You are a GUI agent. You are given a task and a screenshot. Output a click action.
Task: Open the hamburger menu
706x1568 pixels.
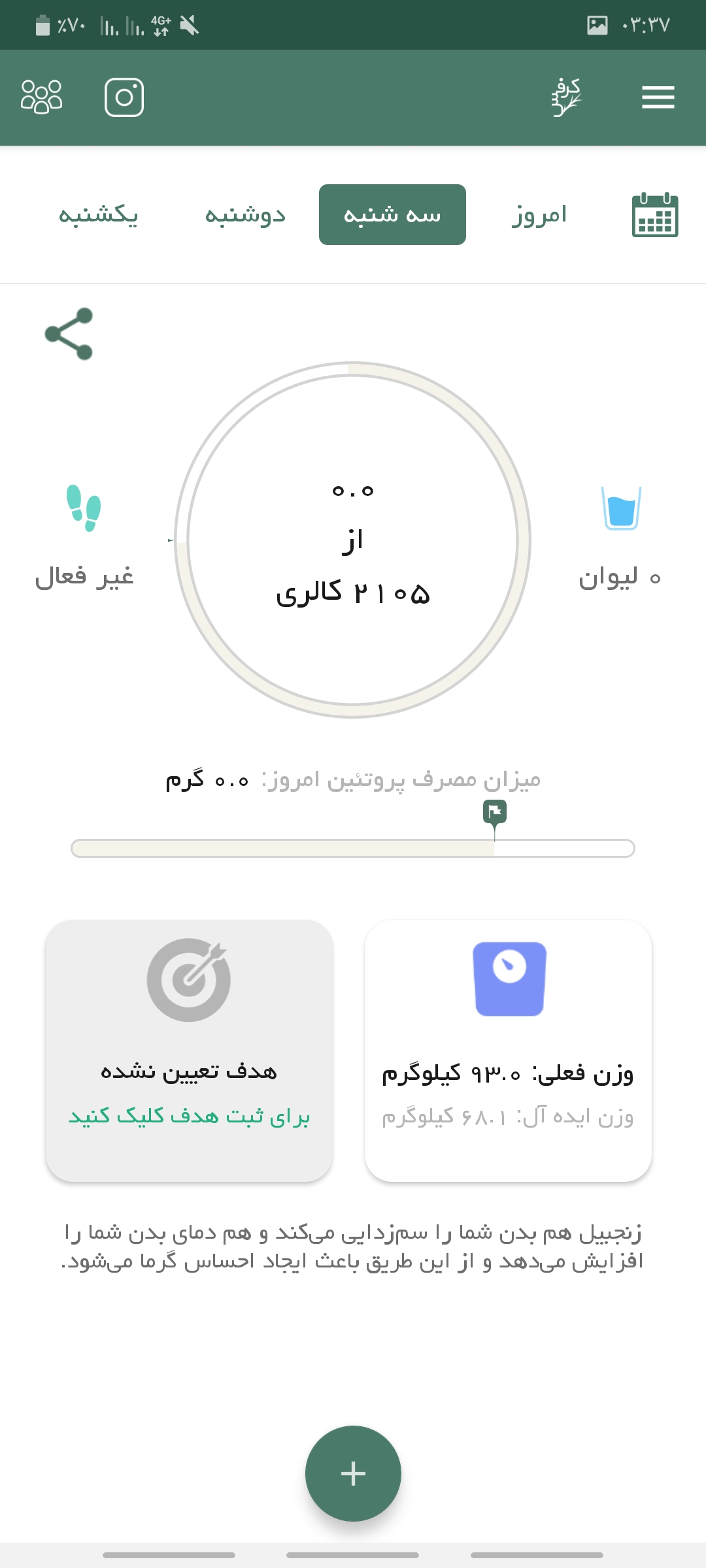pos(658,97)
